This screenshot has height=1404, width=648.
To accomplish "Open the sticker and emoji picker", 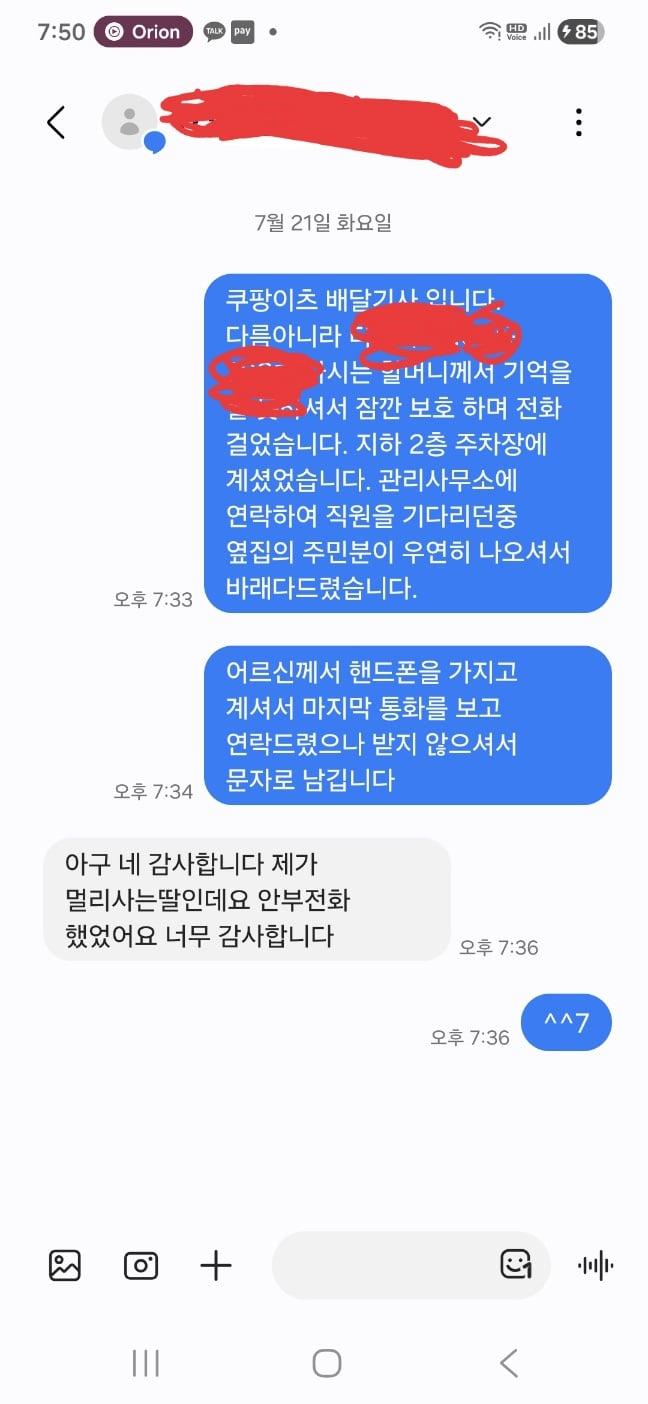I will (516, 1264).
